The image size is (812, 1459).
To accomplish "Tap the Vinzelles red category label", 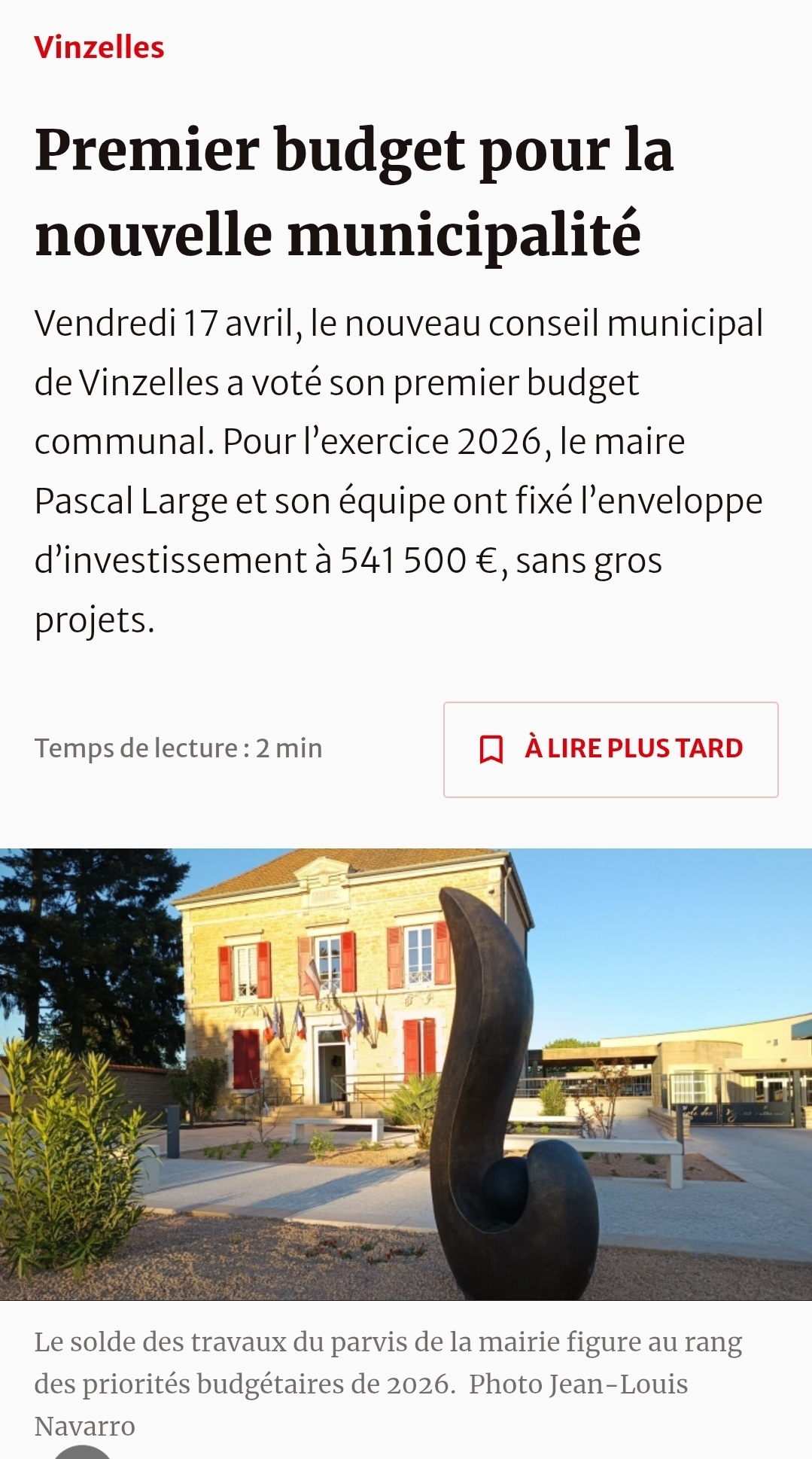I will click(x=99, y=47).
